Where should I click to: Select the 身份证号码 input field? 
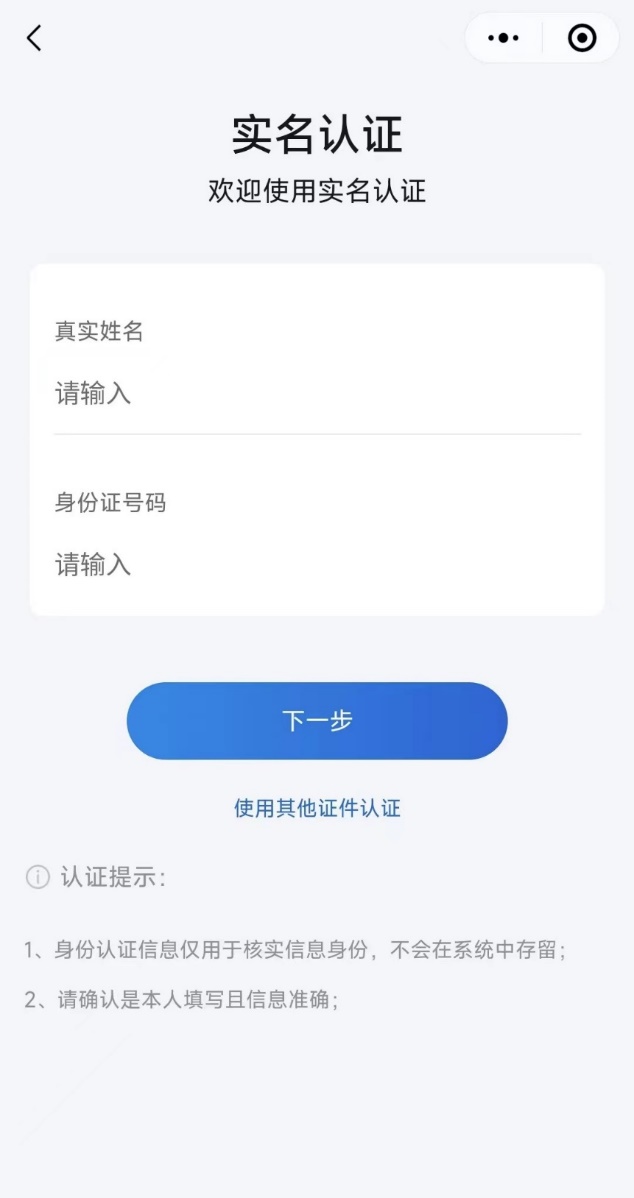tap(316, 565)
